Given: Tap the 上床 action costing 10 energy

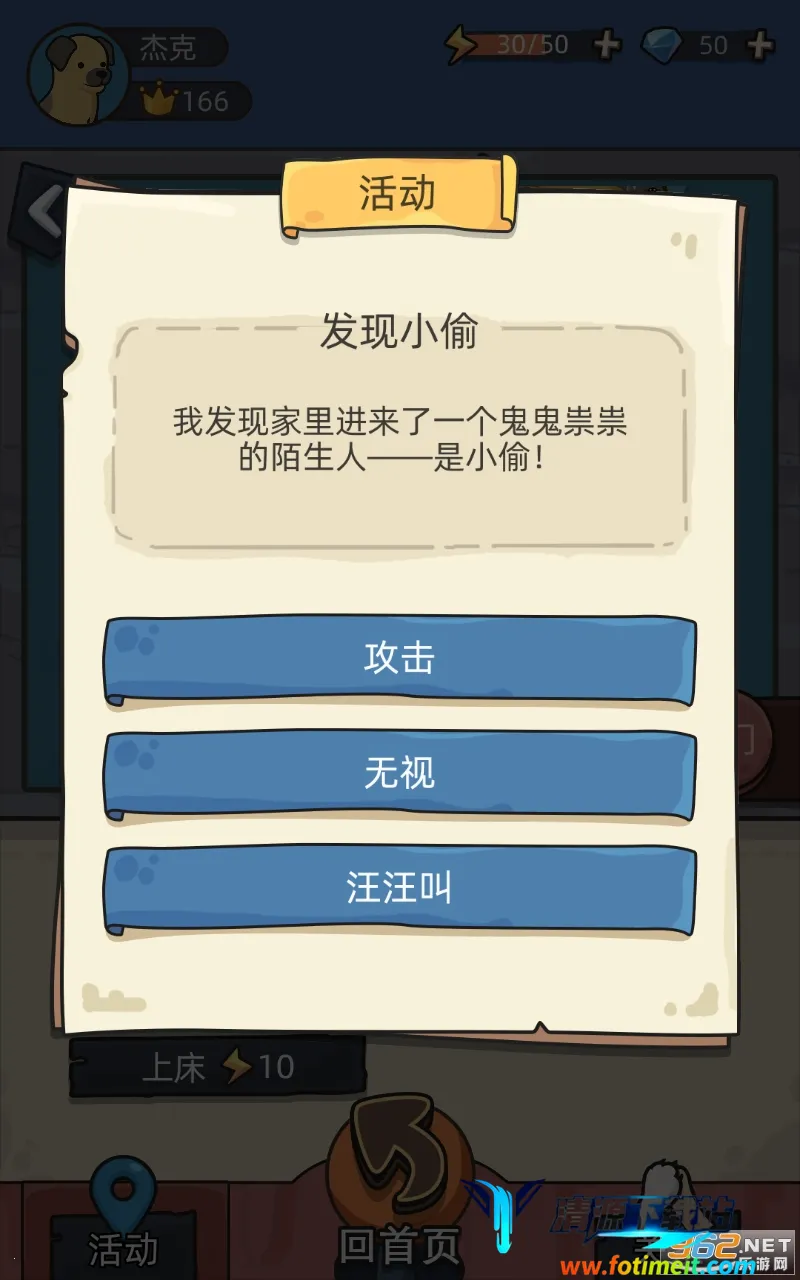Looking at the screenshot, I should 217,1067.
